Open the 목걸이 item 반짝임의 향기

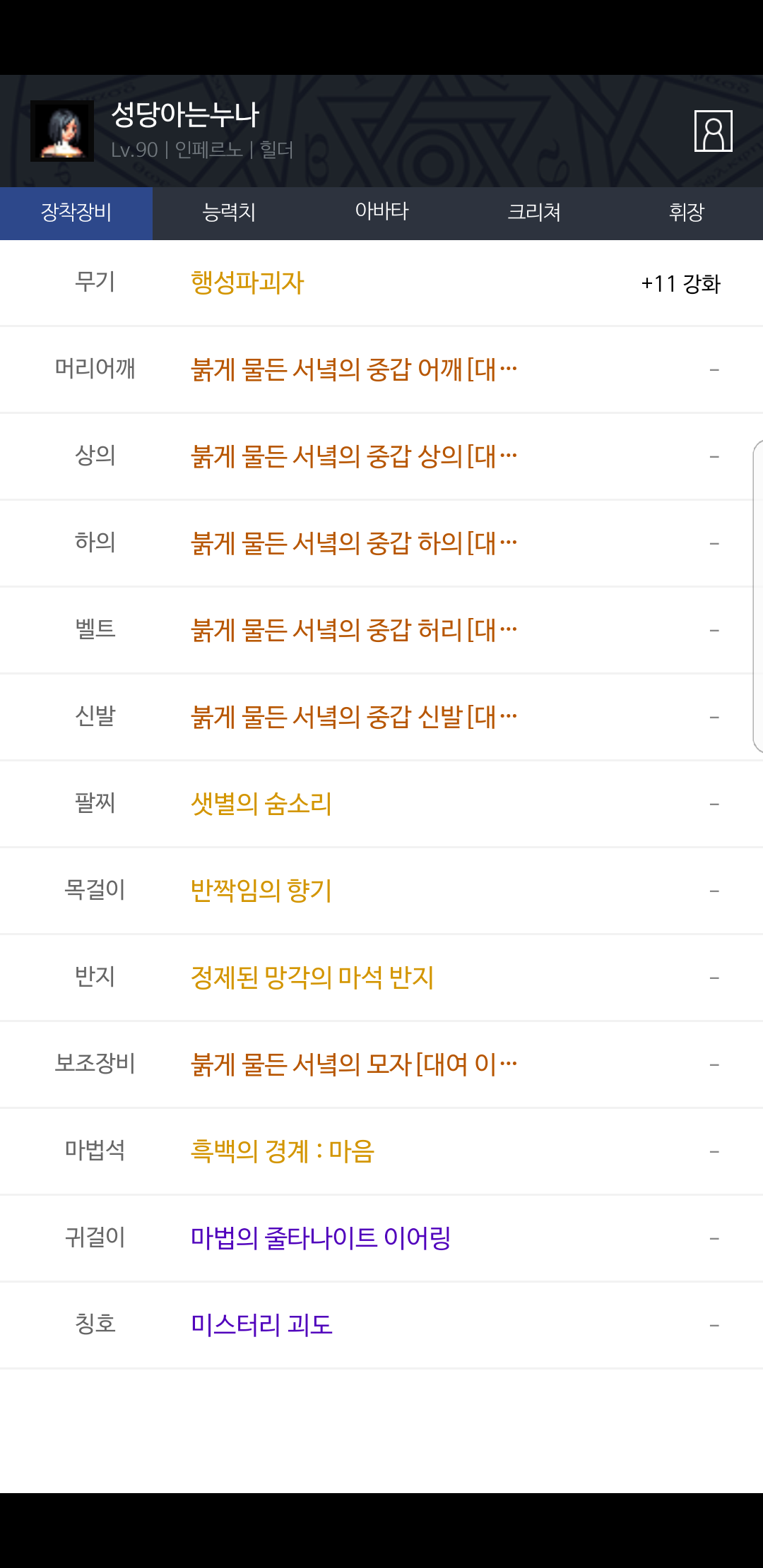tap(261, 891)
